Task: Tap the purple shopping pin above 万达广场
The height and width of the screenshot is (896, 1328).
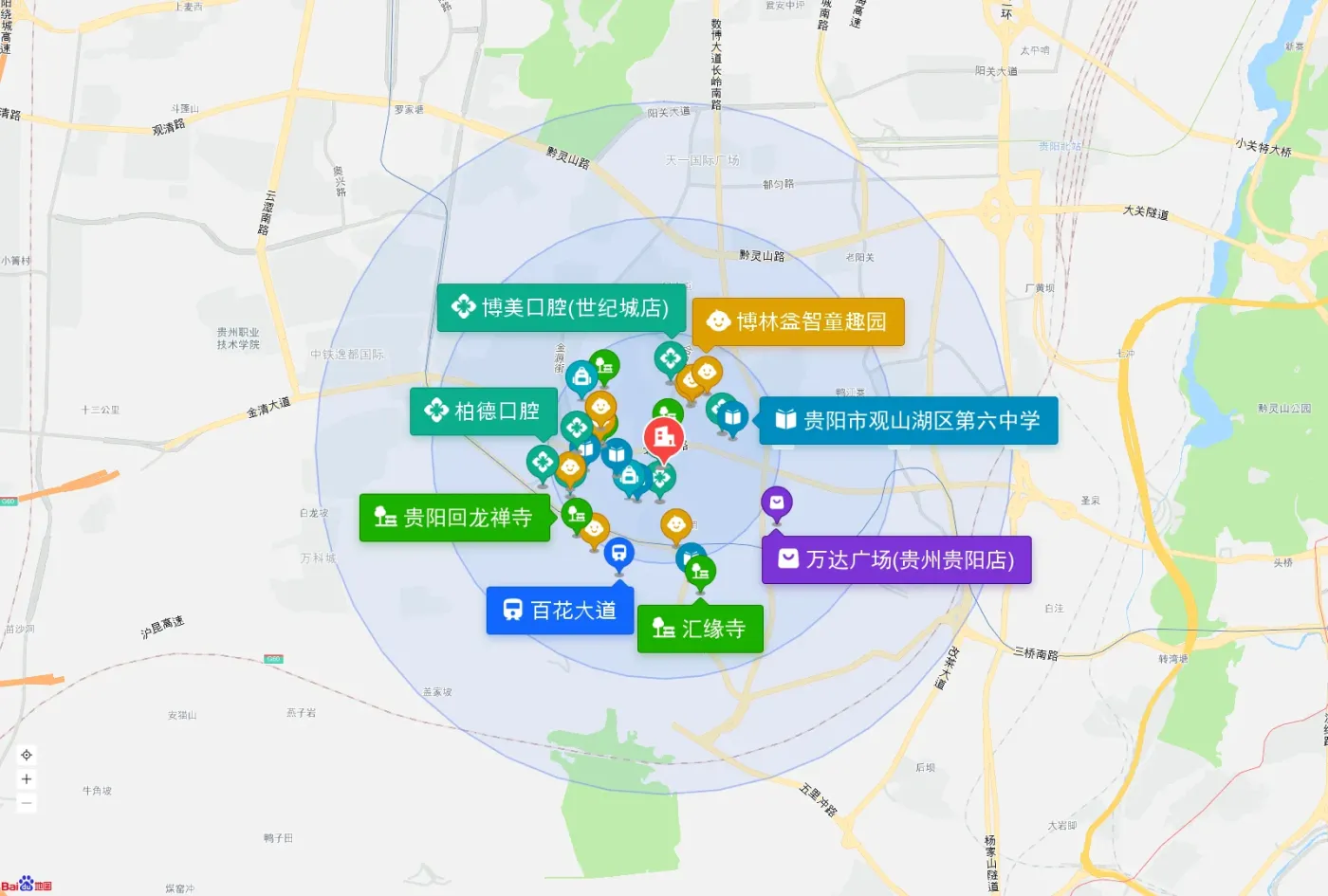Action: point(777,503)
